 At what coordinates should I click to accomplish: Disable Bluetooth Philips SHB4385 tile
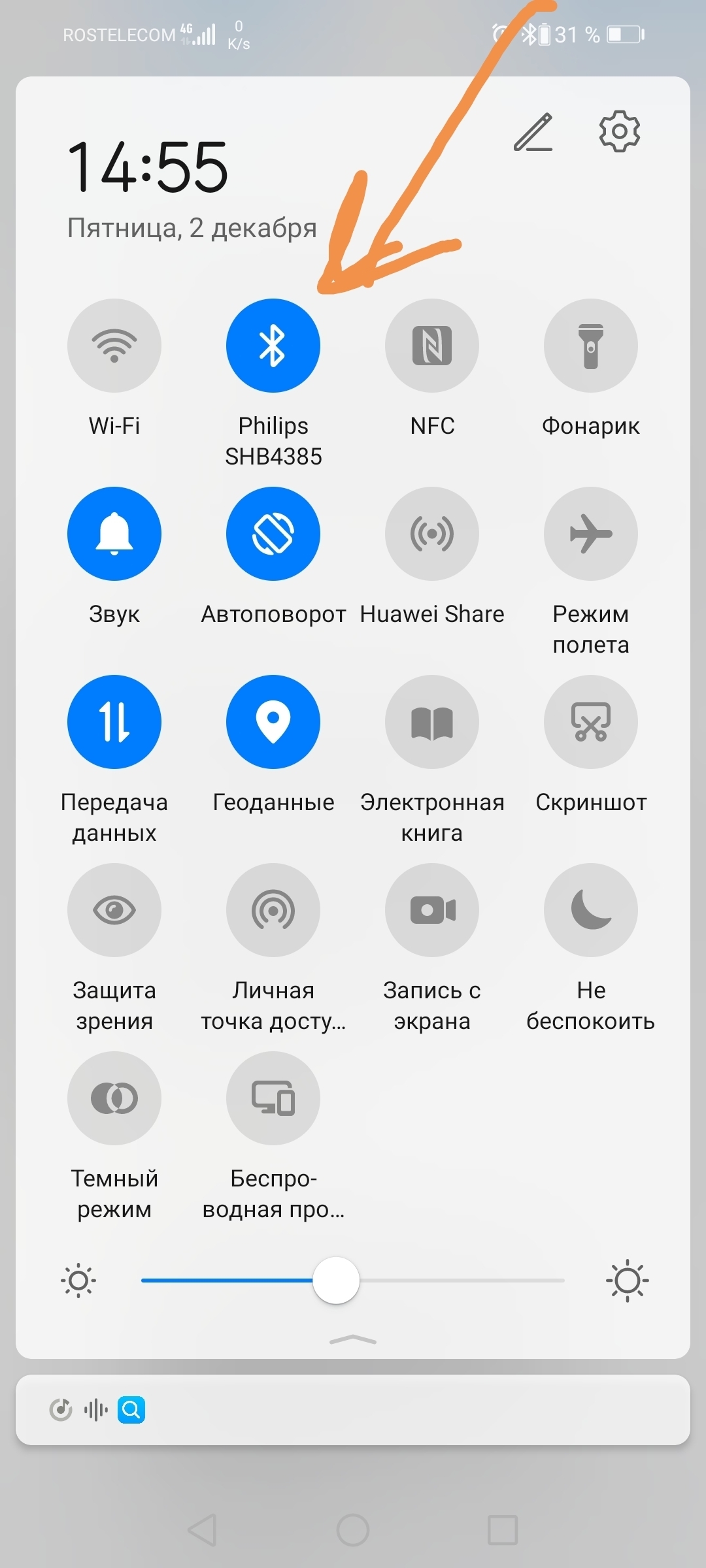[x=273, y=346]
